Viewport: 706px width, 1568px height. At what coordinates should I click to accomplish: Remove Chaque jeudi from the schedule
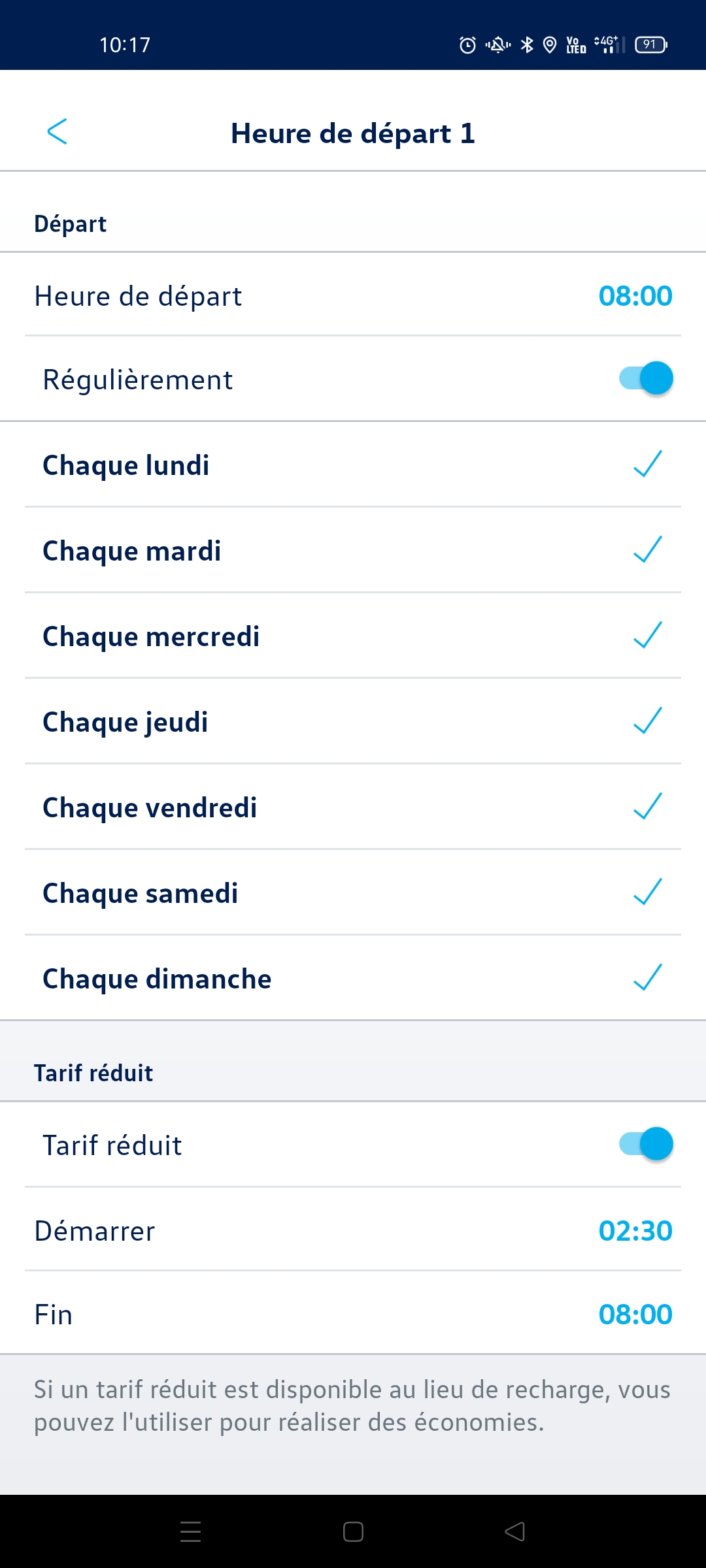click(647, 721)
